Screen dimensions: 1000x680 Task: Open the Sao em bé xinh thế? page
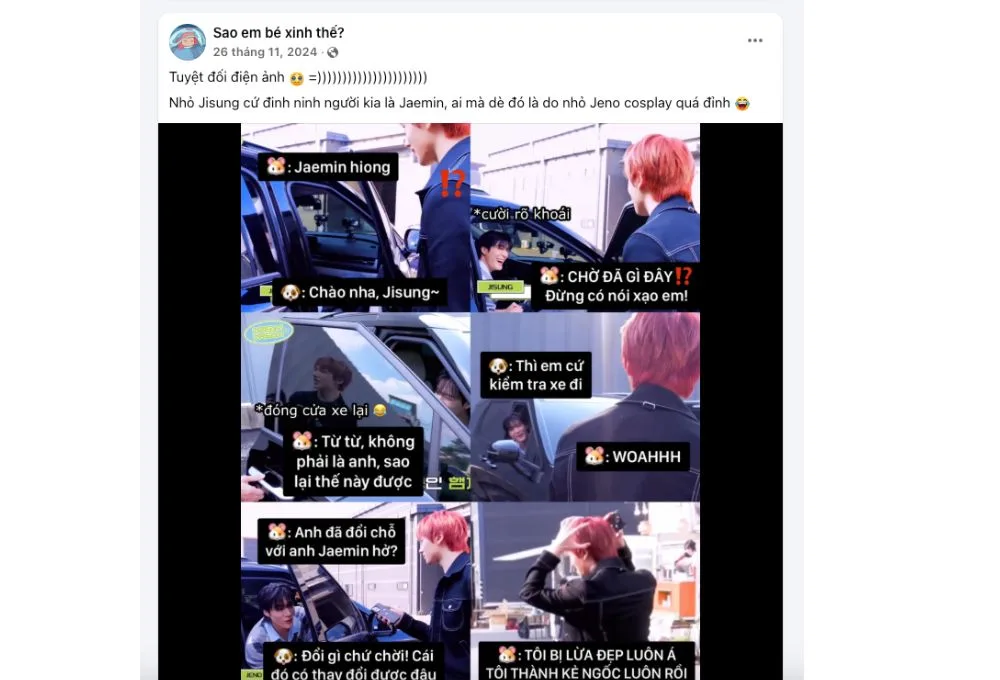click(278, 33)
